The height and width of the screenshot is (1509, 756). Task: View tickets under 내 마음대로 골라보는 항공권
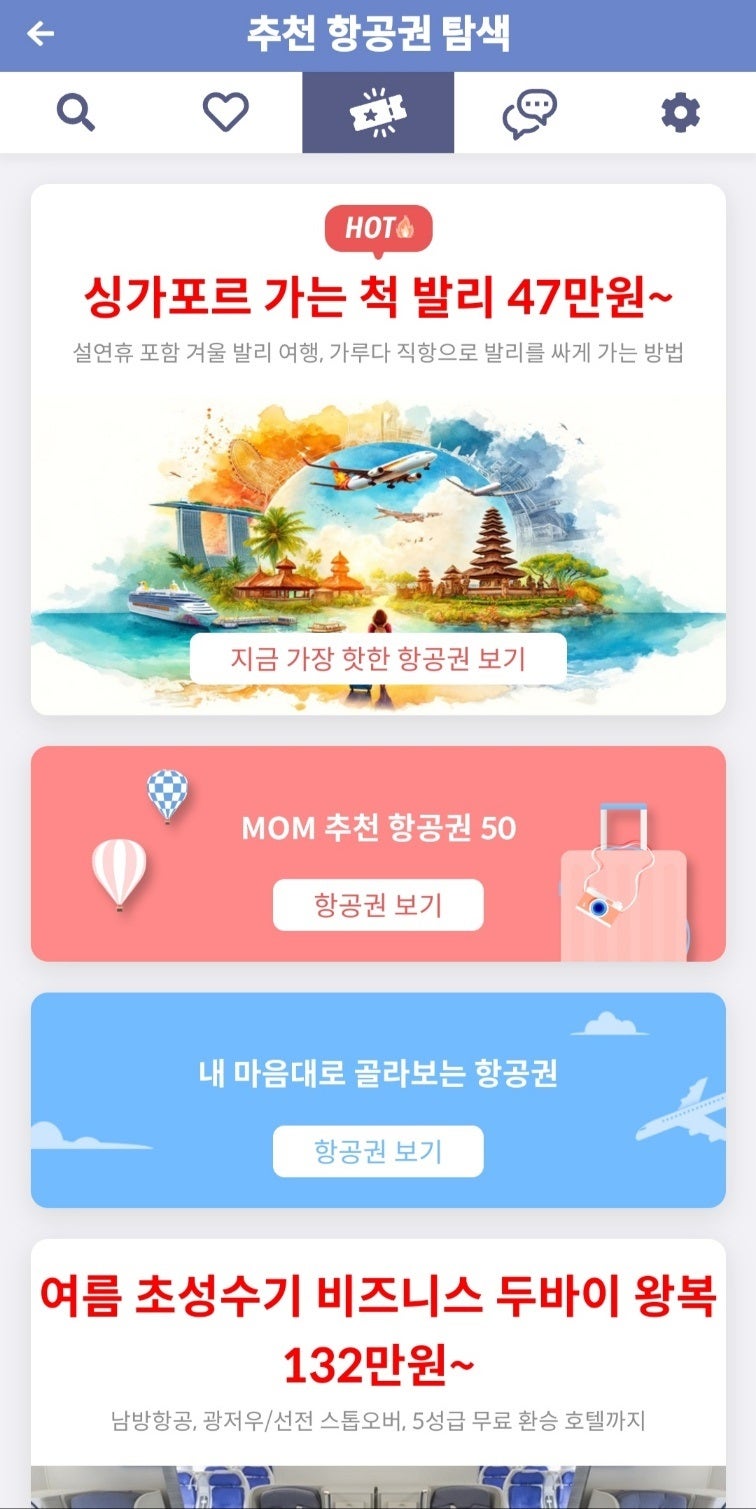pyautogui.click(x=378, y=1151)
